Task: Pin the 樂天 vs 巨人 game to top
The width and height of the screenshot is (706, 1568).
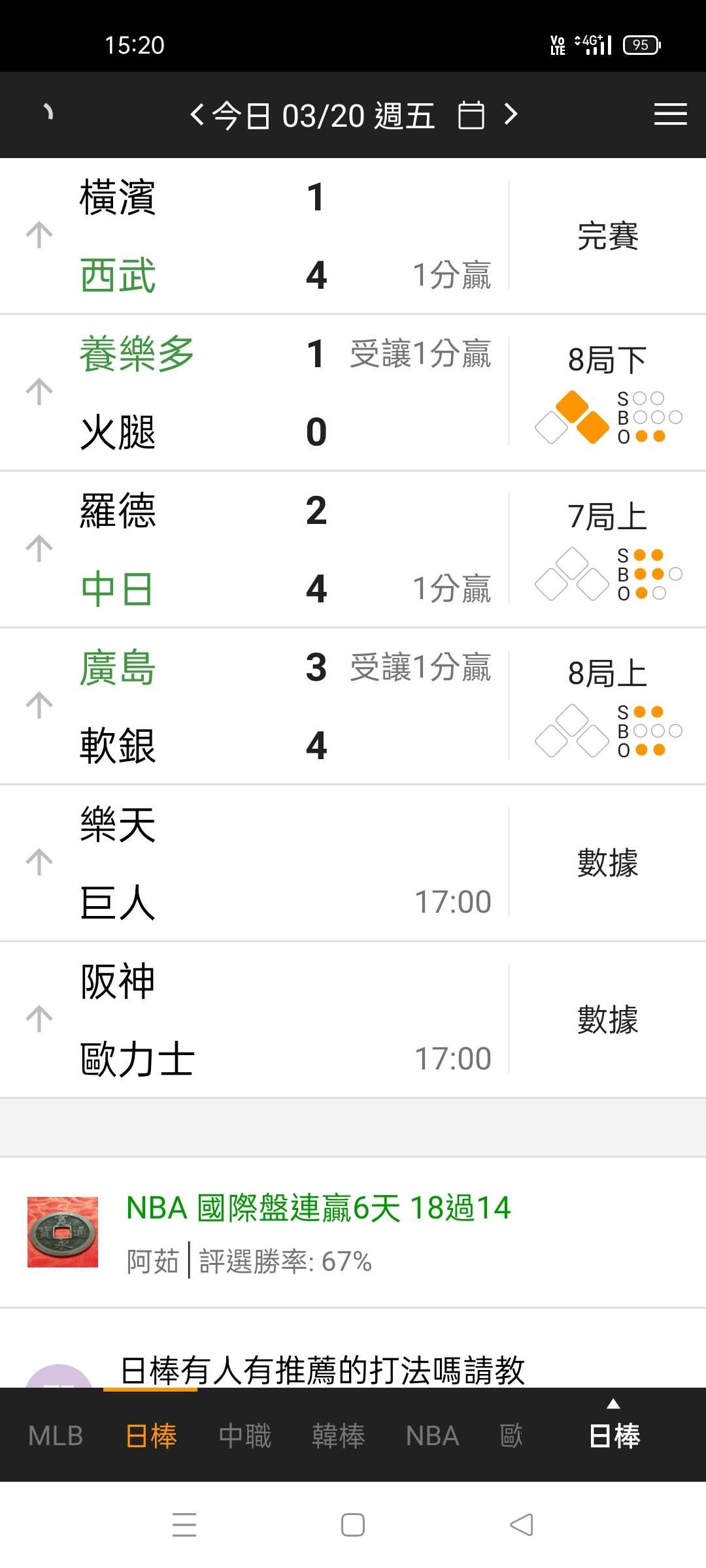Action: (x=39, y=862)
